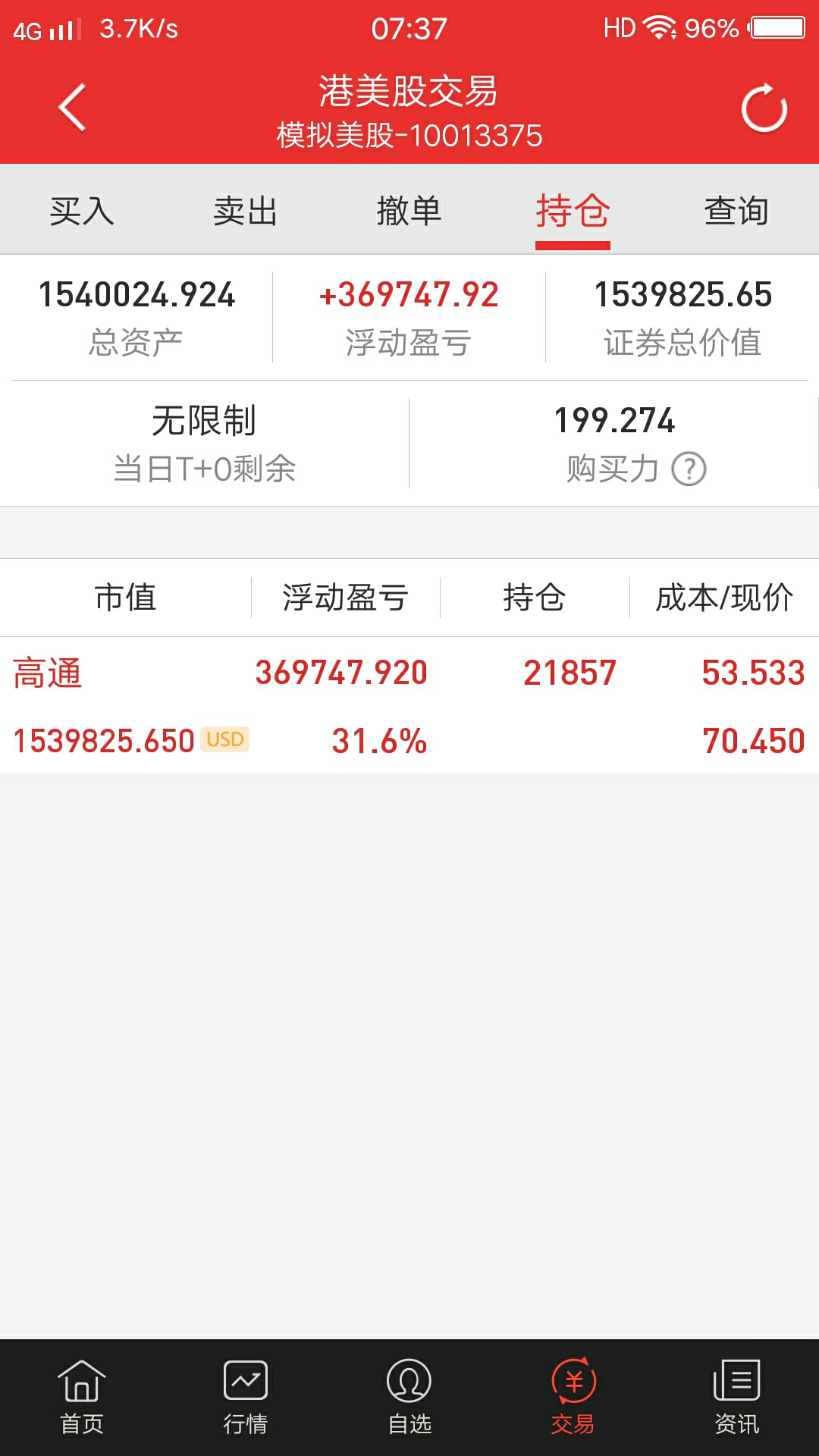Open the 高通 holding row

tap(409, 705)
